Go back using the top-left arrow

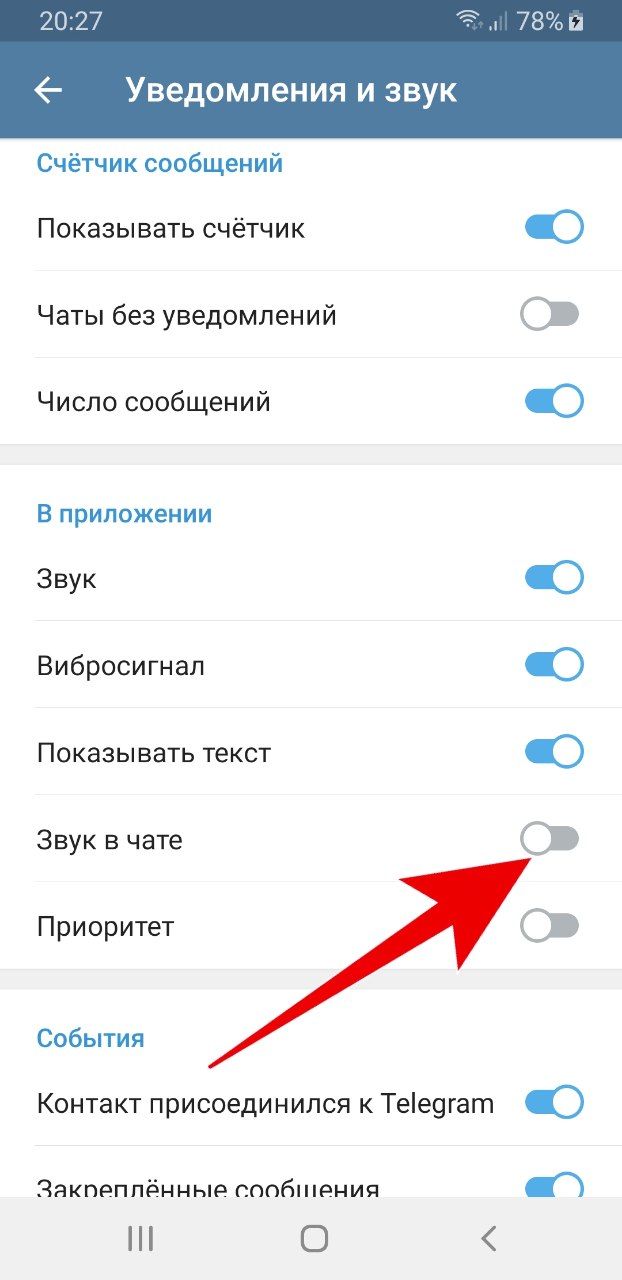(x=48, y=90)
